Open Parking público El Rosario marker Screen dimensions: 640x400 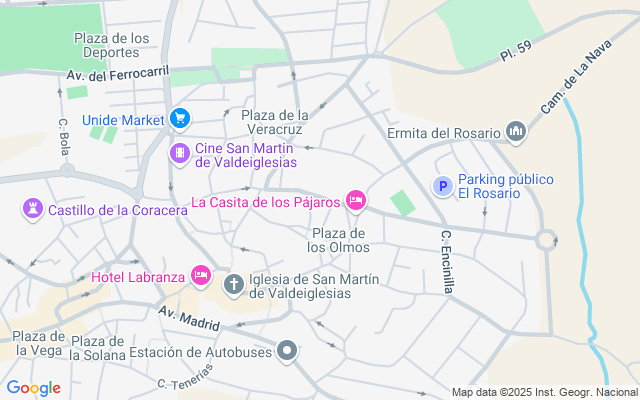click(441, 186)
